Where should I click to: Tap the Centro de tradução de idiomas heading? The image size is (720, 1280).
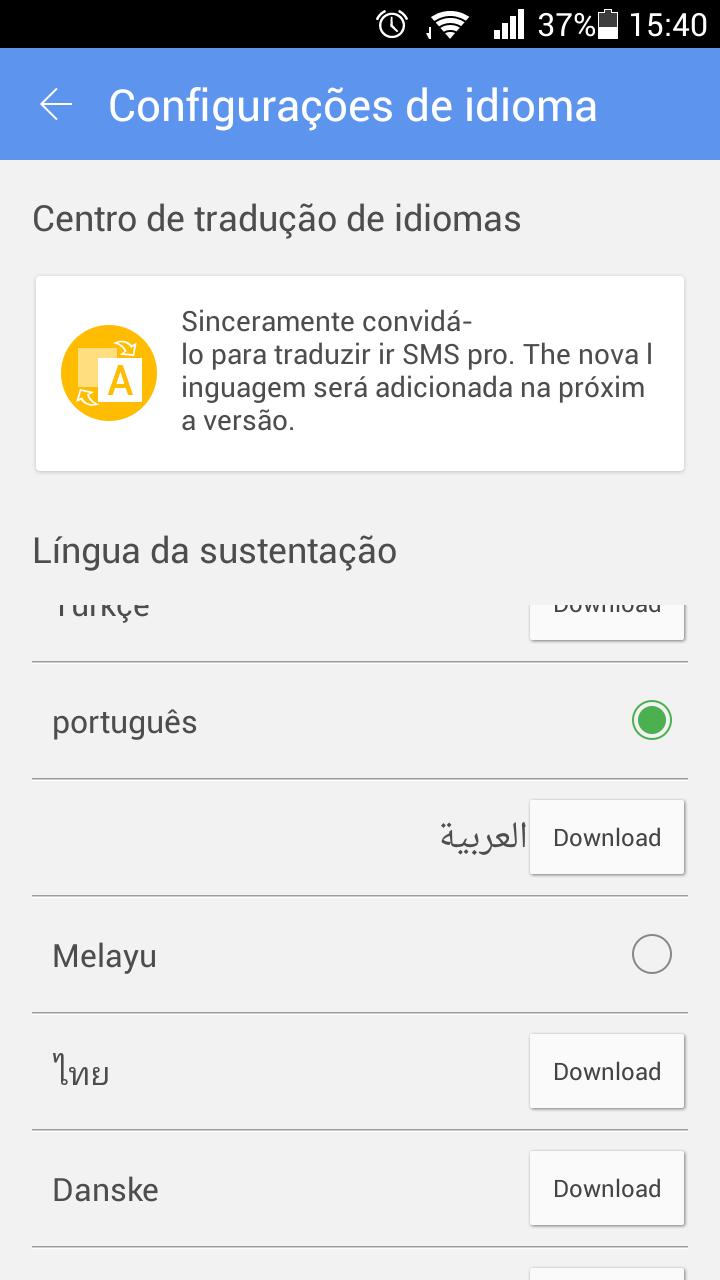click(276, 218)
